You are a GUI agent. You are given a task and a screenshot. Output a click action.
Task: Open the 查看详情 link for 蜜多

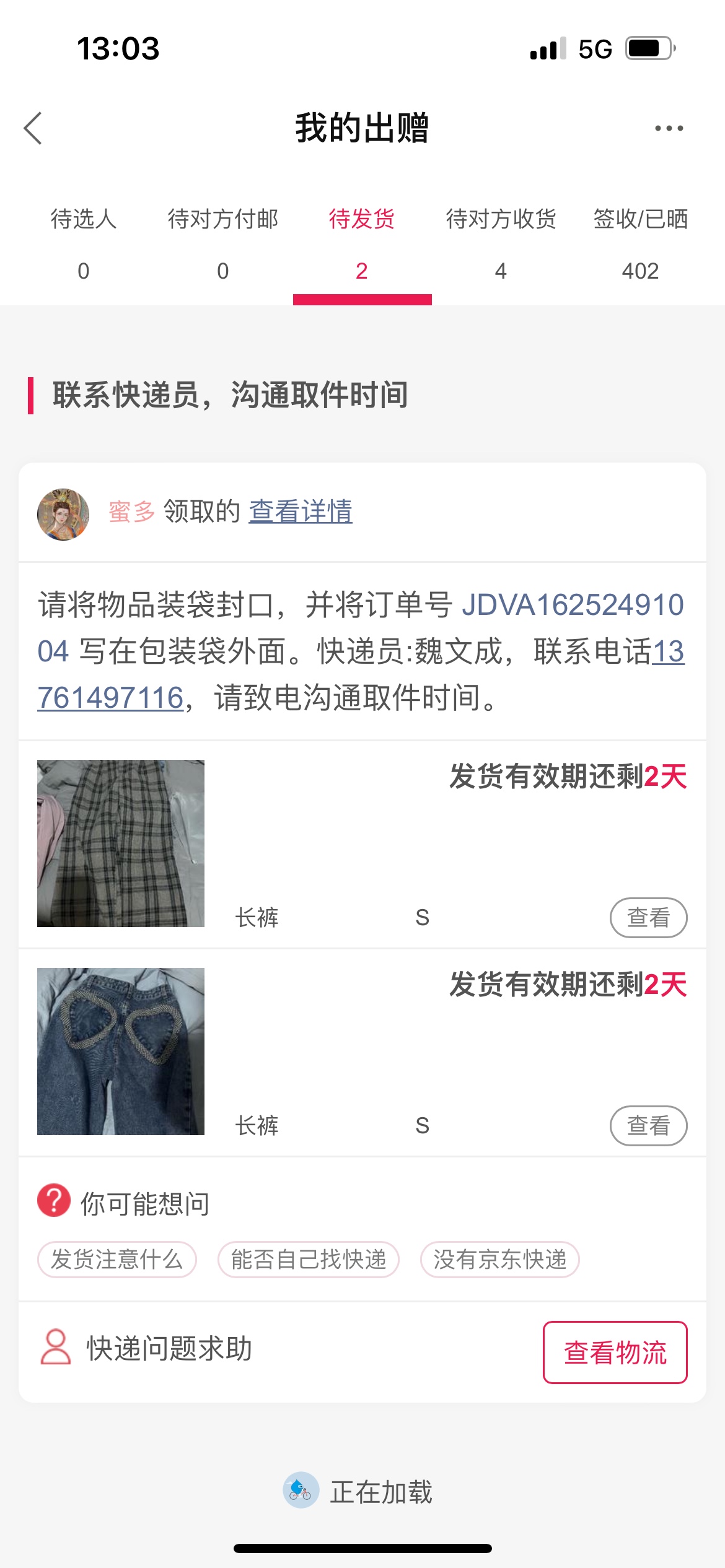(301, 512)
